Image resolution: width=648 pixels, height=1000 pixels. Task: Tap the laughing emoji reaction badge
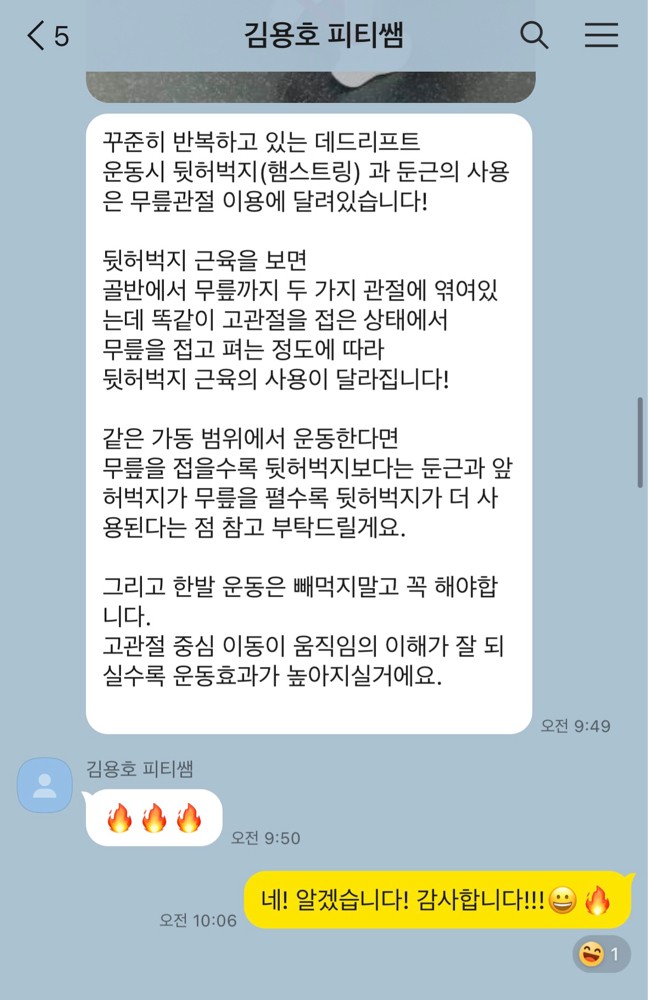pyautogui.click(x=601, y=954)
